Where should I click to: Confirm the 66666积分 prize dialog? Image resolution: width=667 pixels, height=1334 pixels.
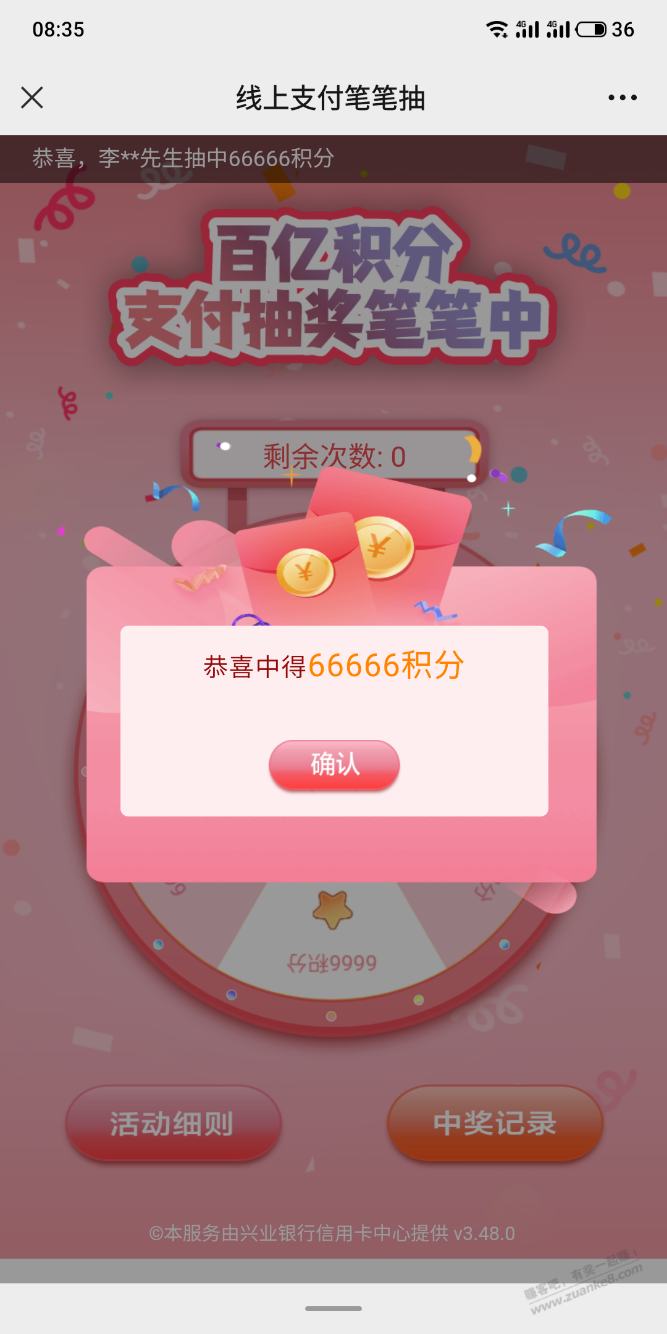pos(334,765)
